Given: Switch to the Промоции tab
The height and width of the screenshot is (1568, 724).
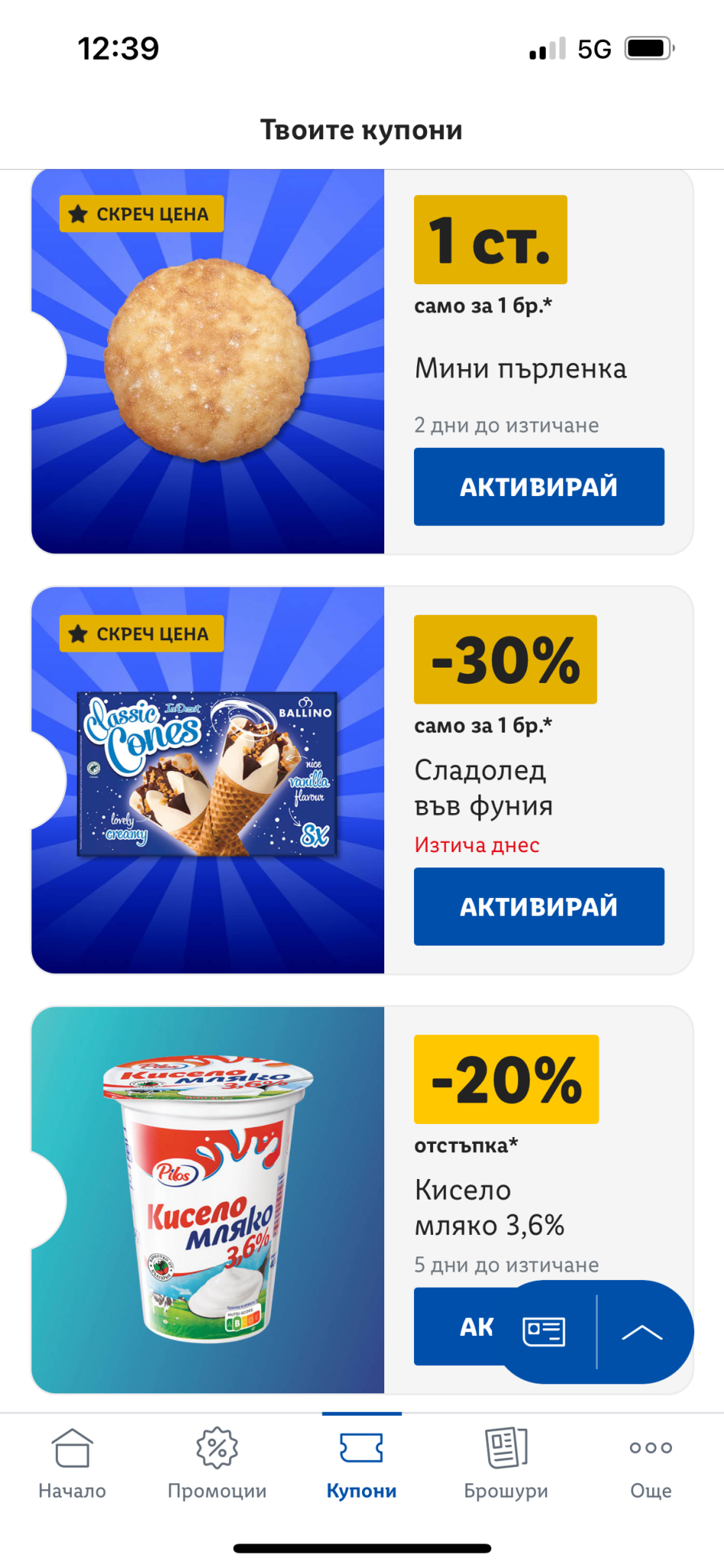Looking at the screenshot, I should pyautogui.click(x=217, y=1463).
